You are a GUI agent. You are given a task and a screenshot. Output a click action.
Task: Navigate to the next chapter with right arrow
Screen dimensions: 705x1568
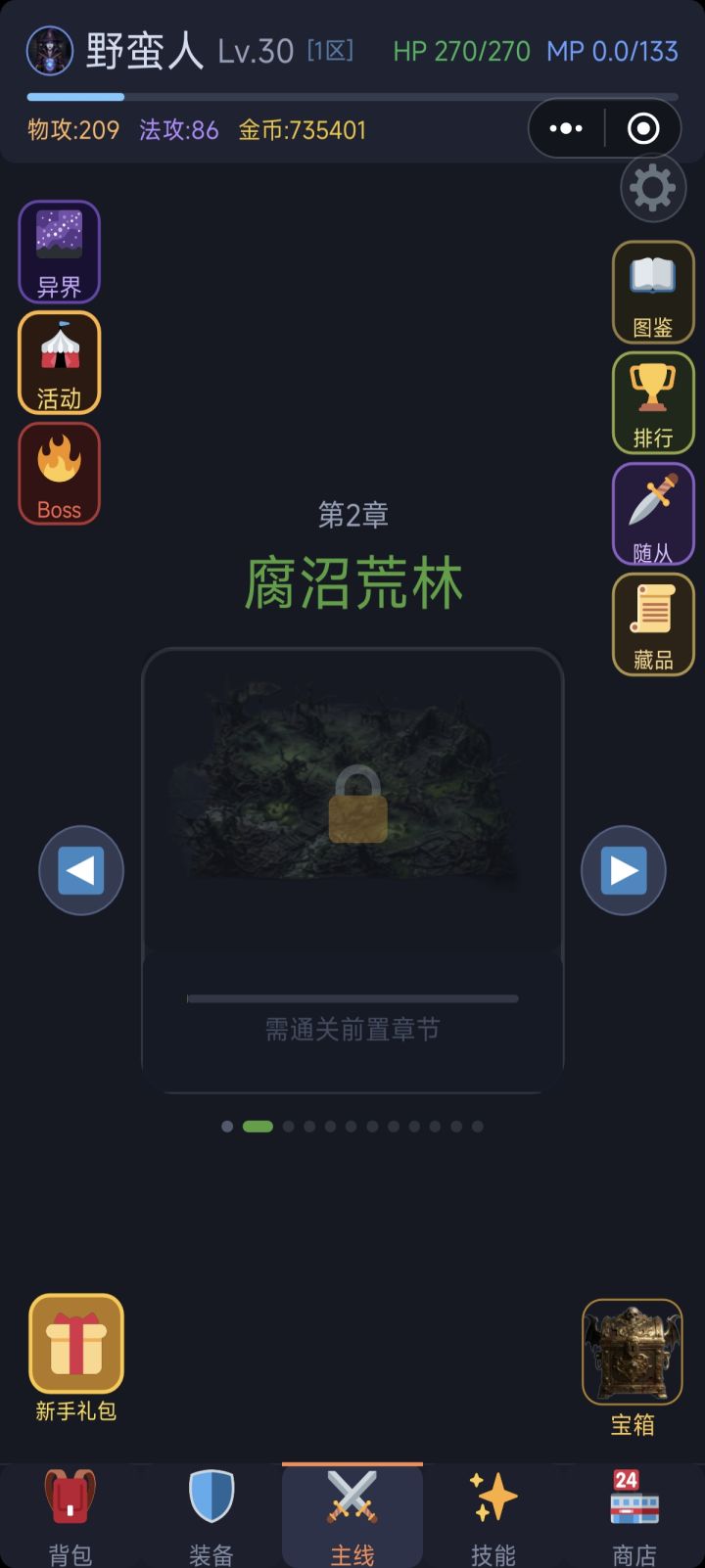coord(623,870)
